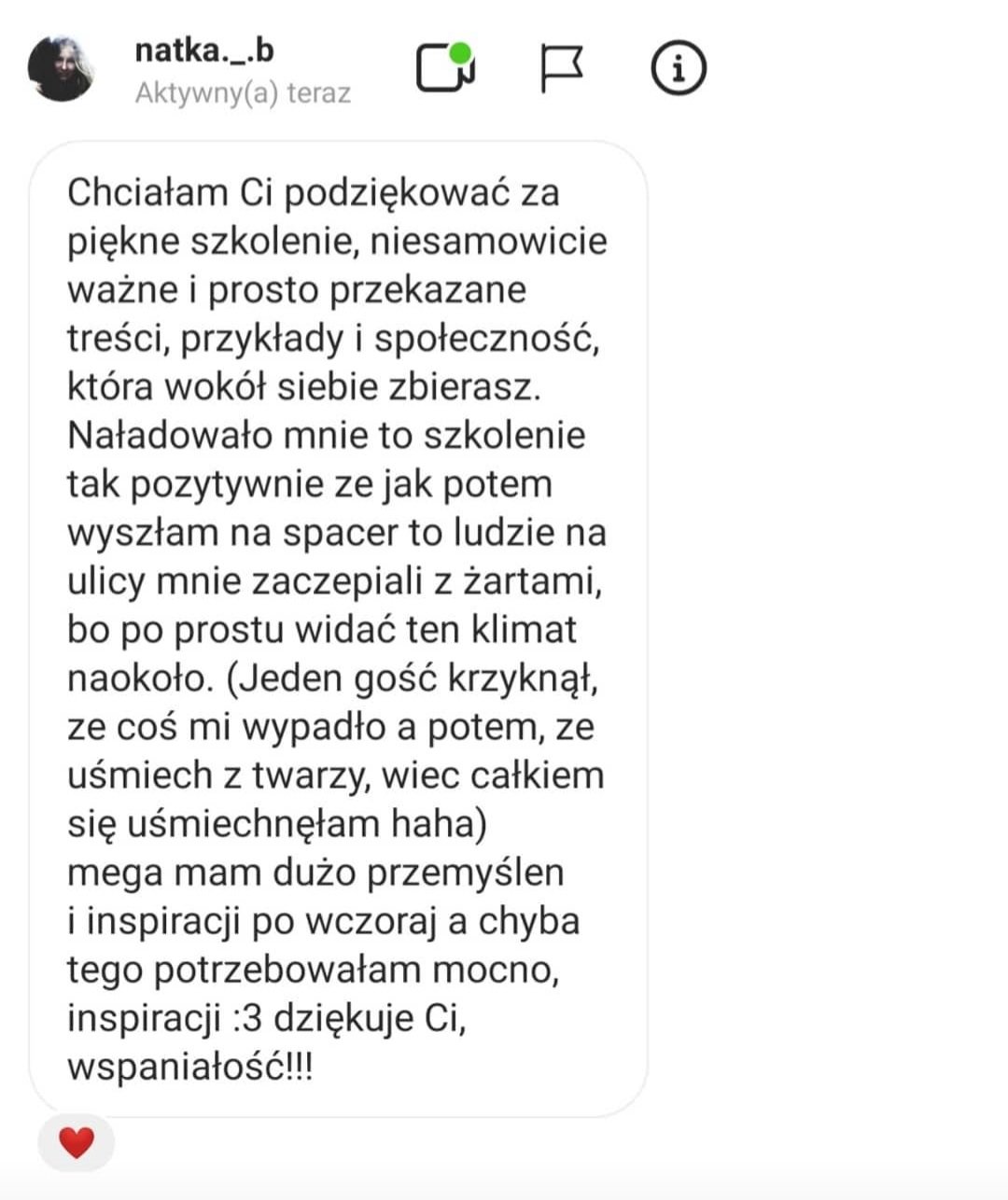Start a video call with natka._.b
1008x1200 pixels.
coord(445,68)
